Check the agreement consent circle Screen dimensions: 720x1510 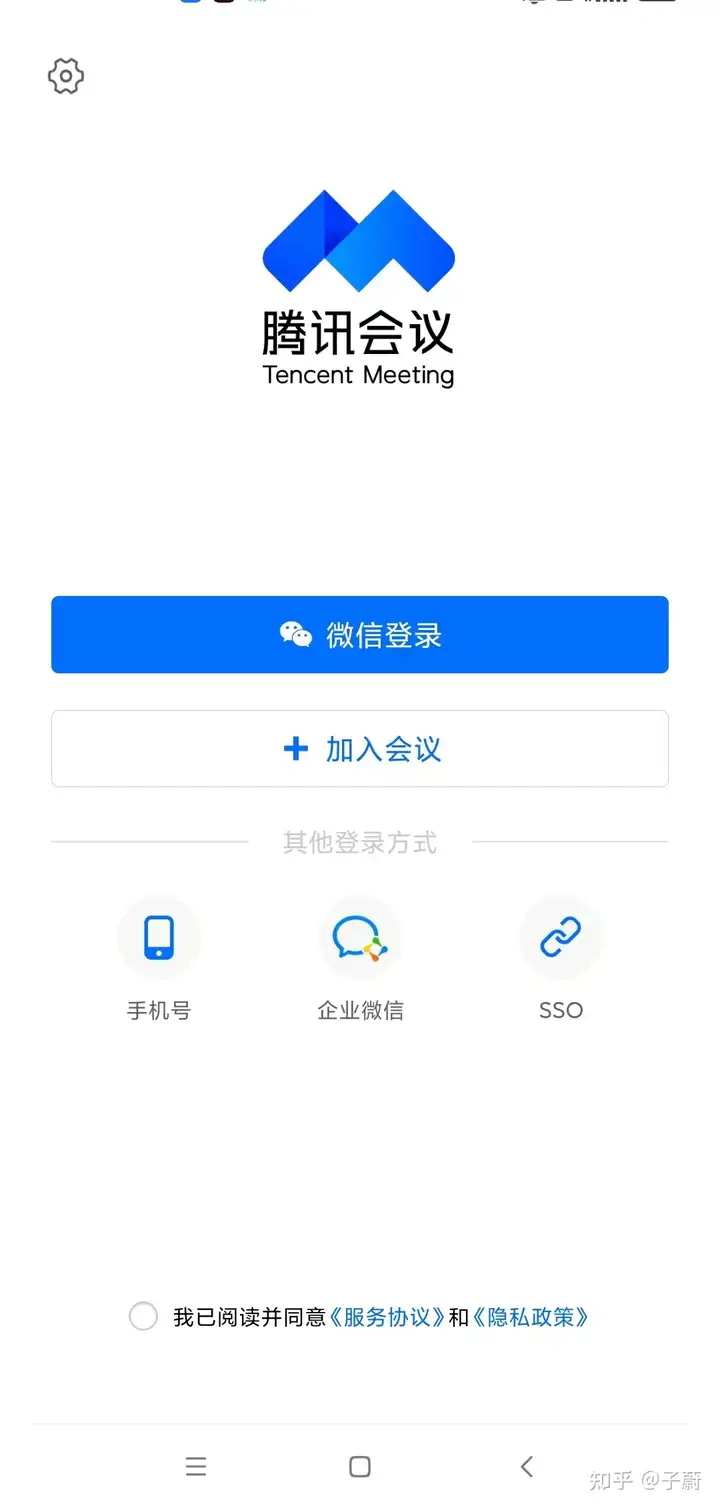pos(143,1316)
